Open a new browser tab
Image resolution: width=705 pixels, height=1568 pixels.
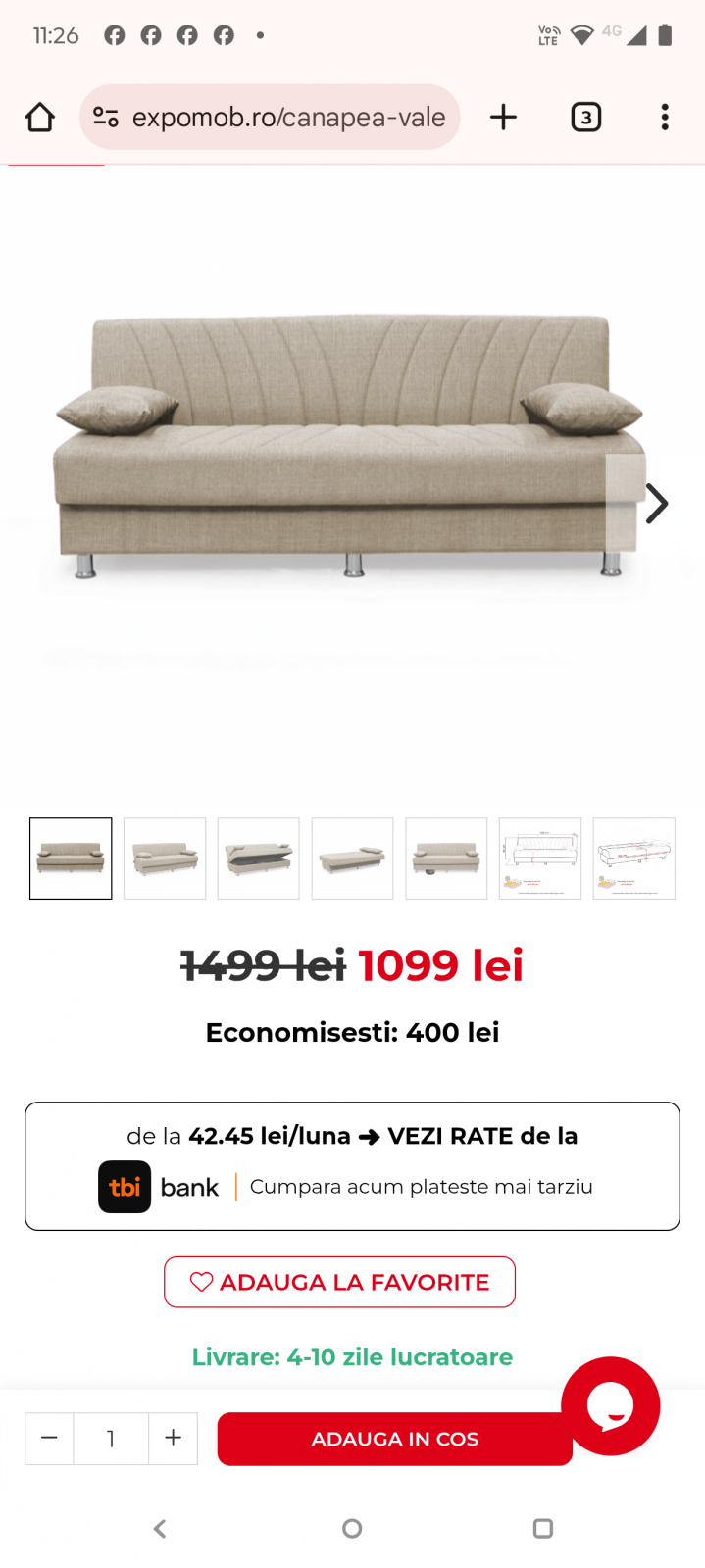(503, 118)
